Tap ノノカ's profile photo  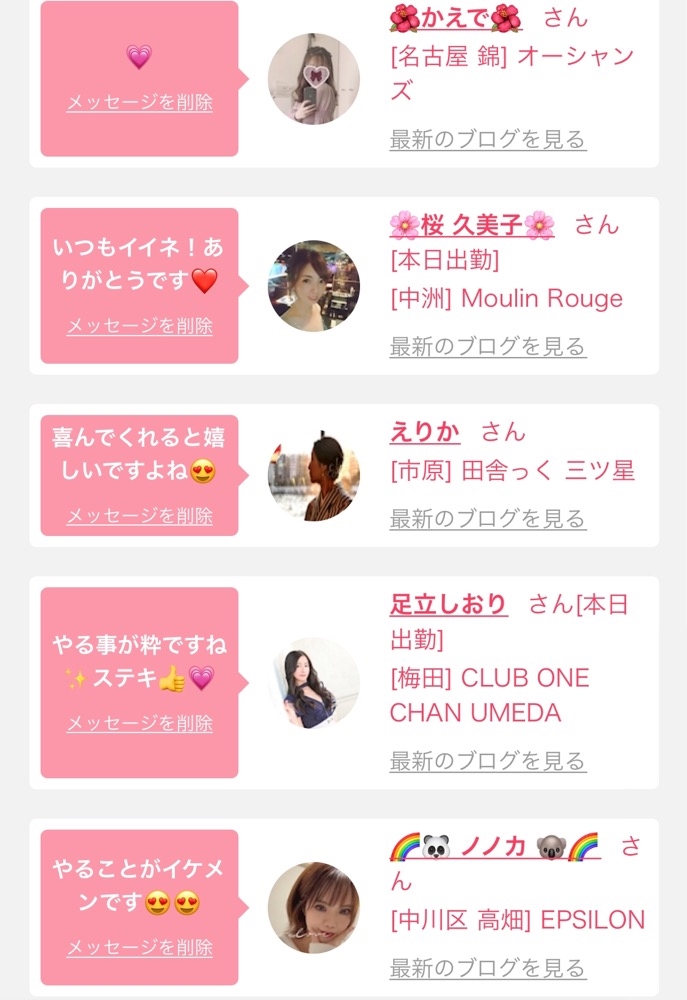pos(314,907)
